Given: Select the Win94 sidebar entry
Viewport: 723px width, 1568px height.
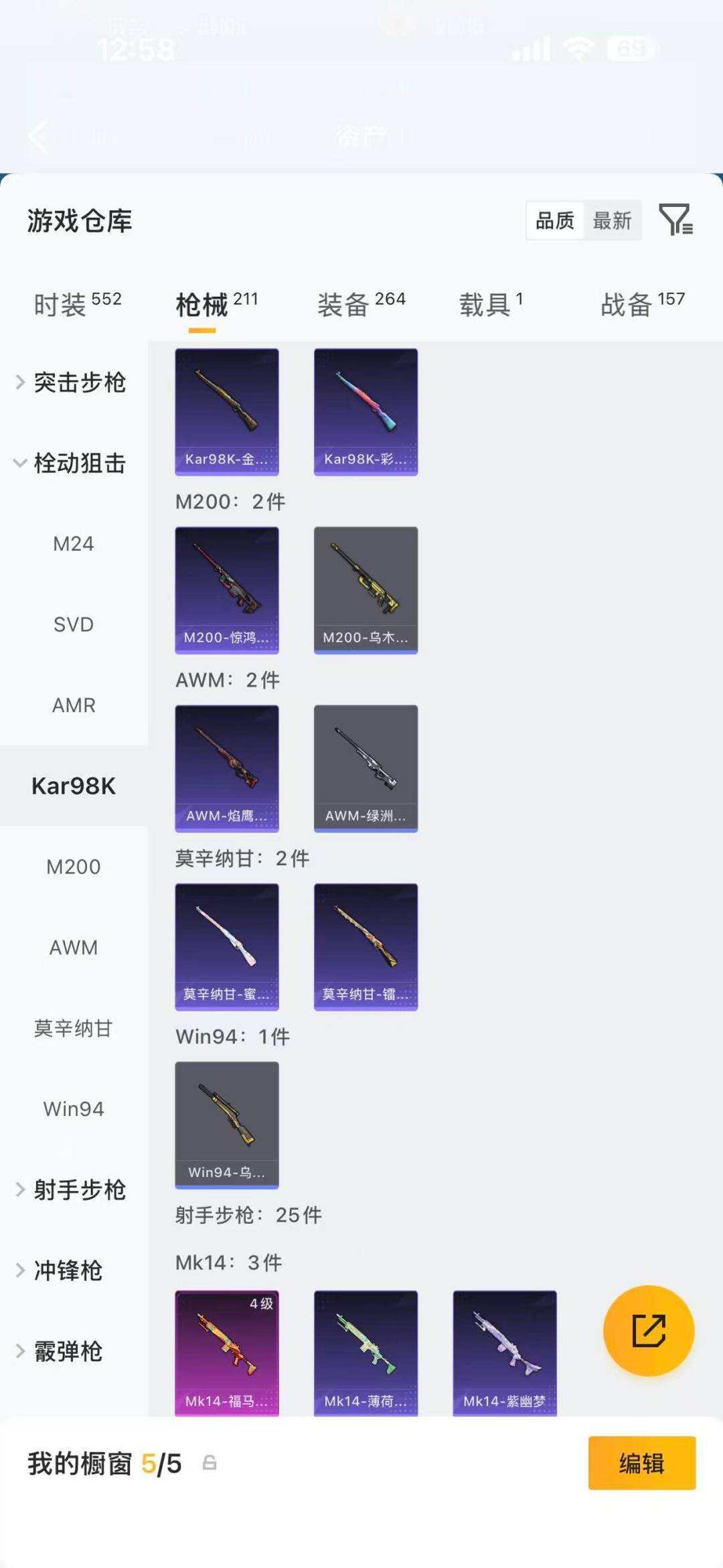Looking at the screenshot, I should click(x=74, y=1109).
